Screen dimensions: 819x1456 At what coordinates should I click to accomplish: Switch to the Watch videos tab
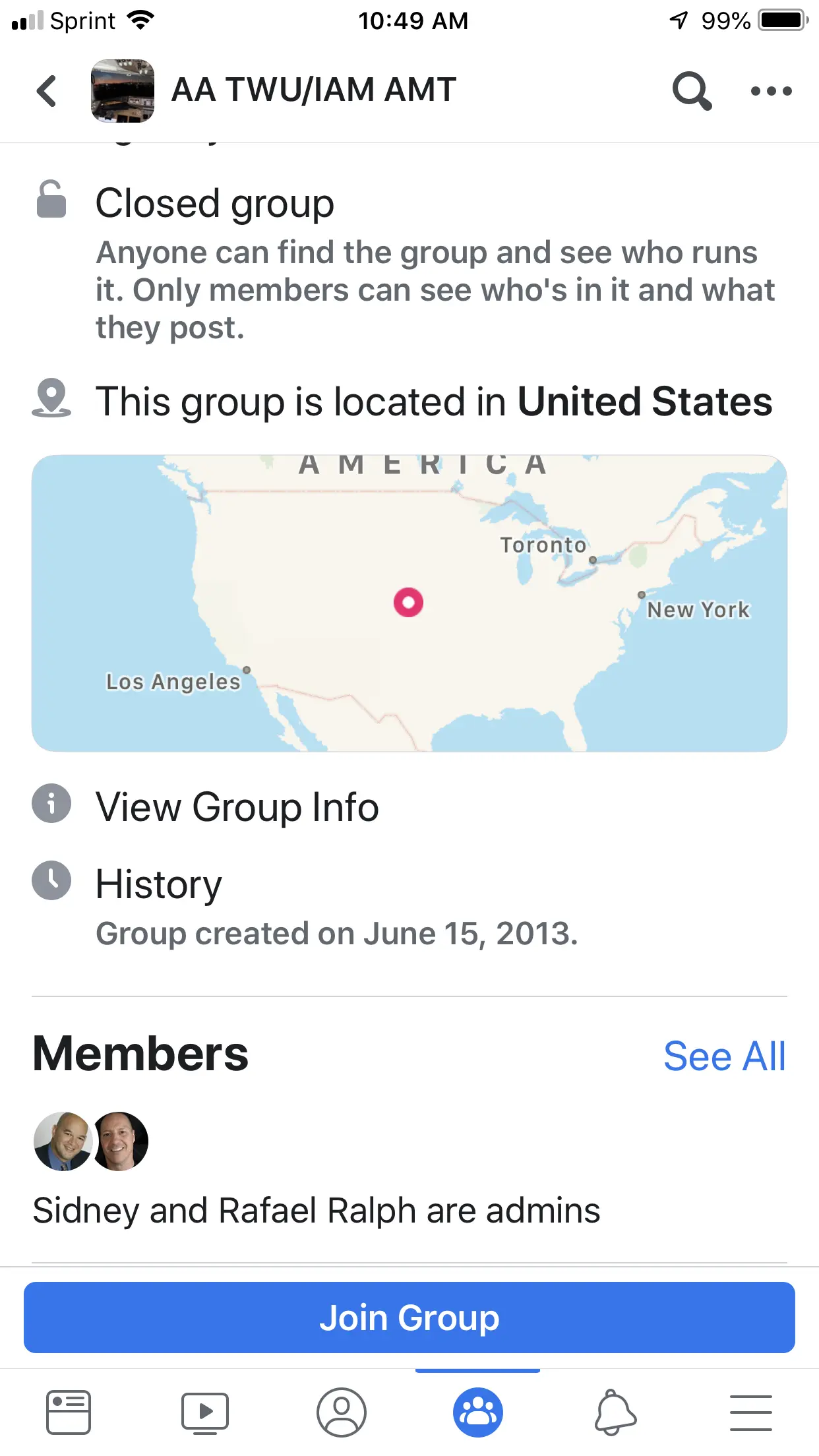205,1412
